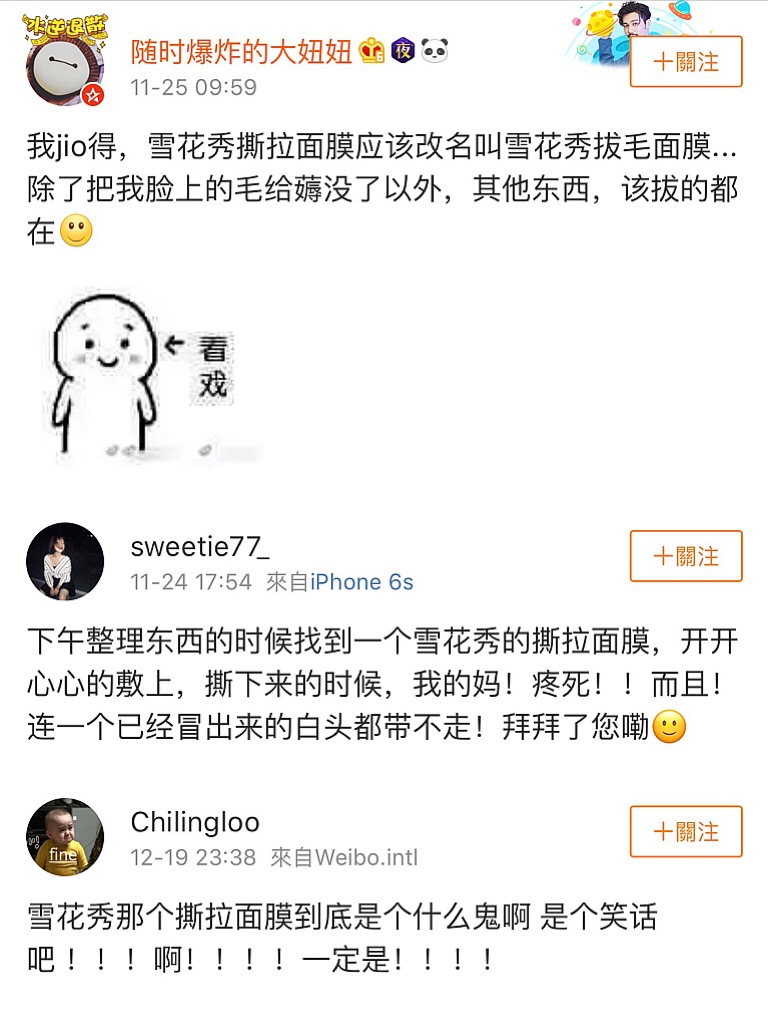Follow user Chilingloo
This screenshot has width=768, height=1026.
(685, 831)
